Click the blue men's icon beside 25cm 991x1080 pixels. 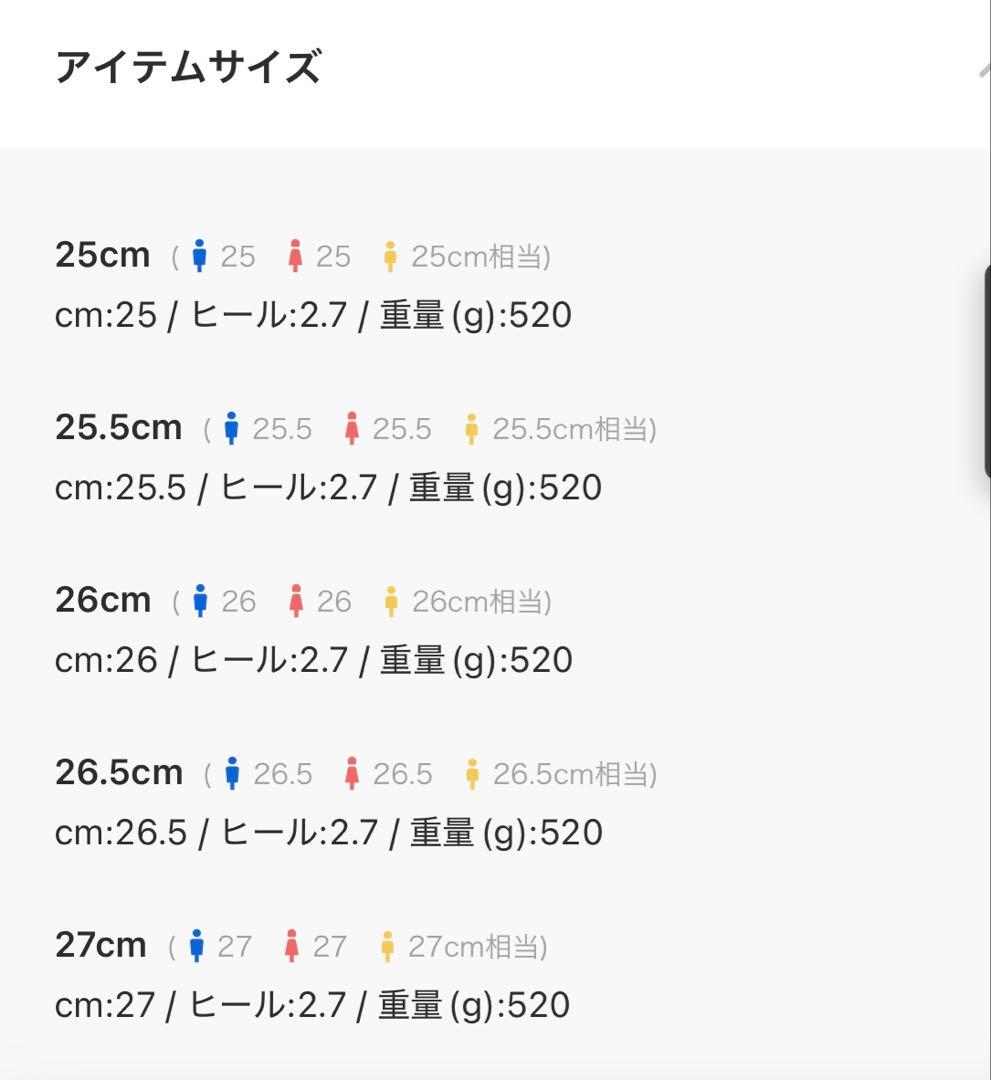point(199,255)
